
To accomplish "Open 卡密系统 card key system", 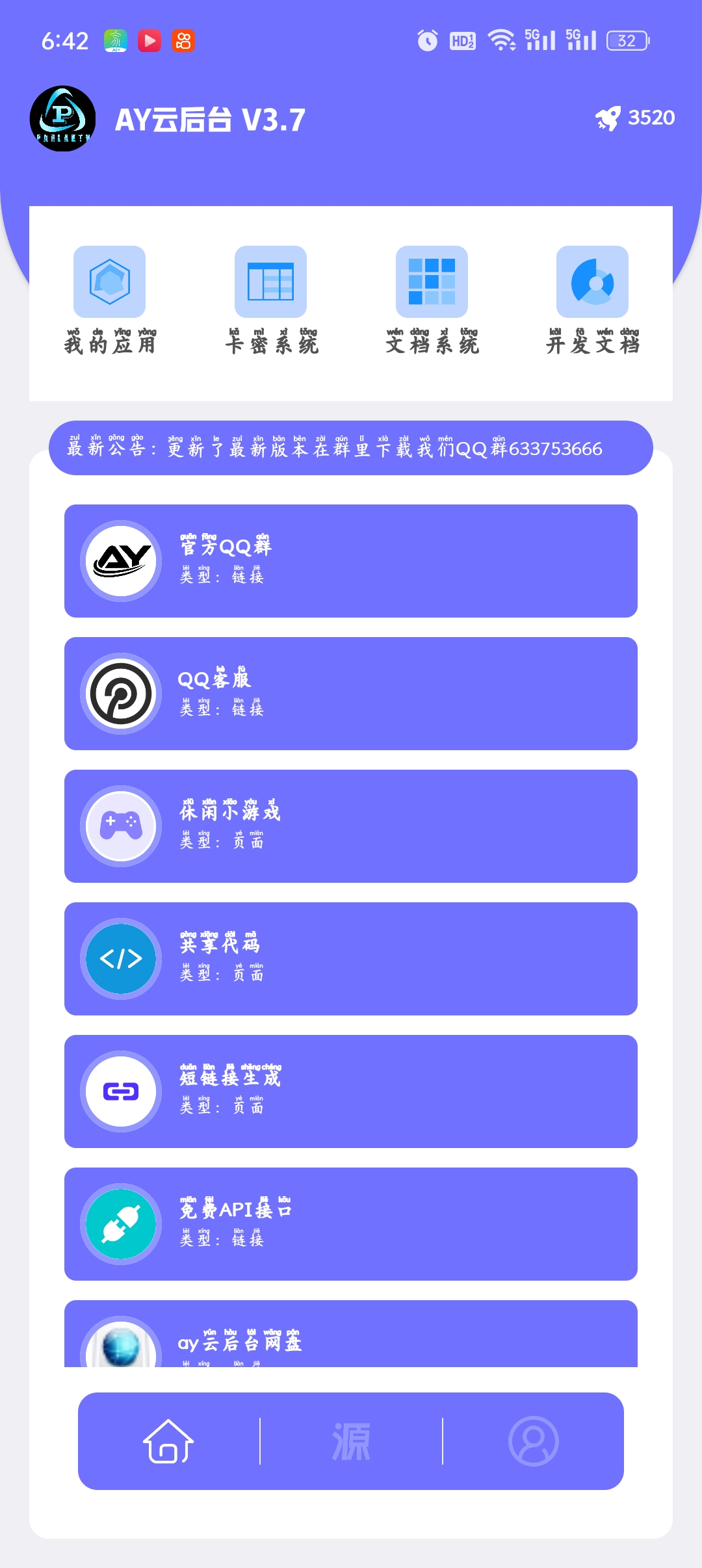I will (x=270, y=300).
